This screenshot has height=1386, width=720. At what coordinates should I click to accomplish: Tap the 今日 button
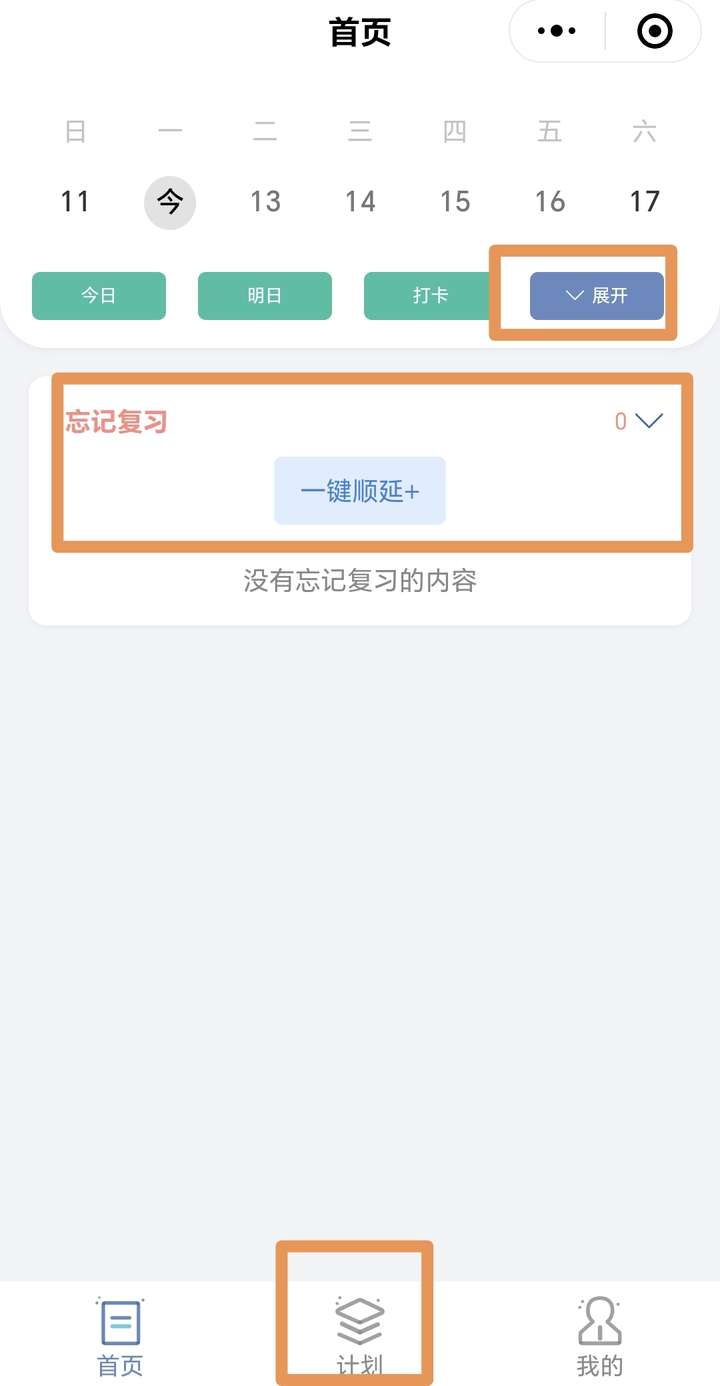click(x=99, y=296)
